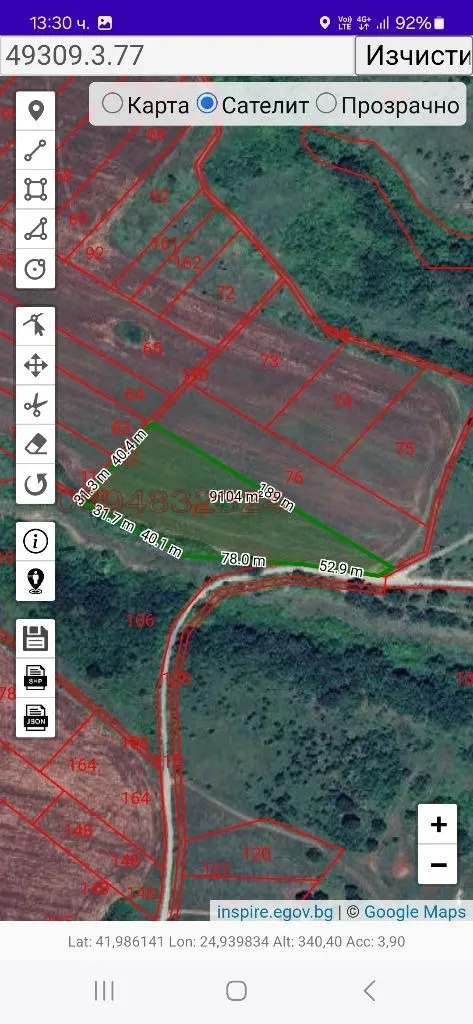The image size is (473, 1024).
Task: Choose the draw line tool
Action: 35,150
